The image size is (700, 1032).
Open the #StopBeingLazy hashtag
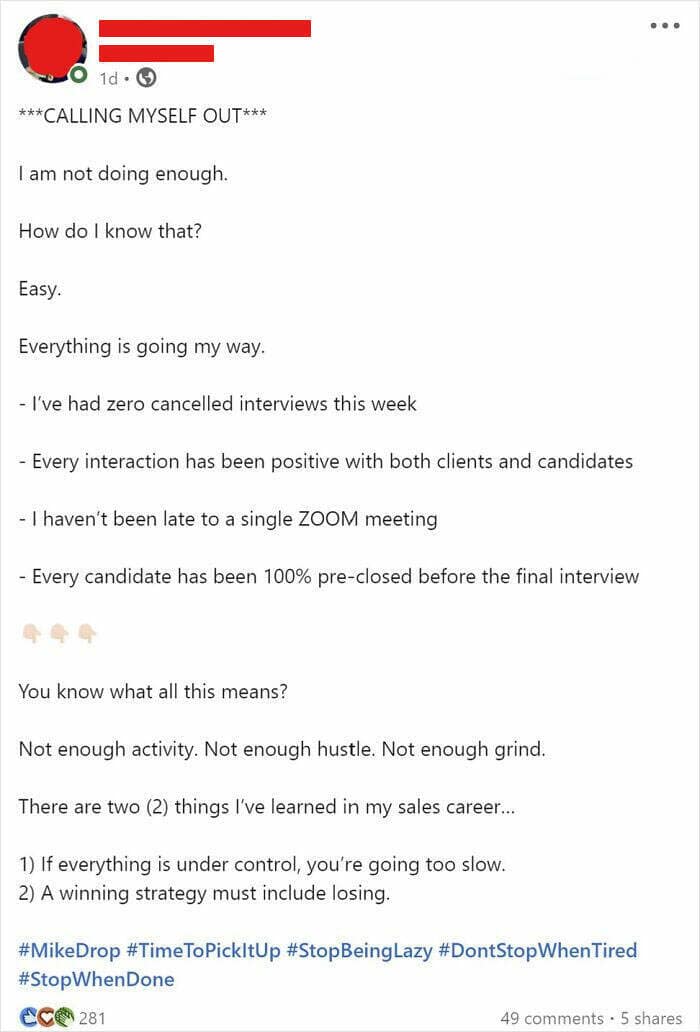pos(359,950)
